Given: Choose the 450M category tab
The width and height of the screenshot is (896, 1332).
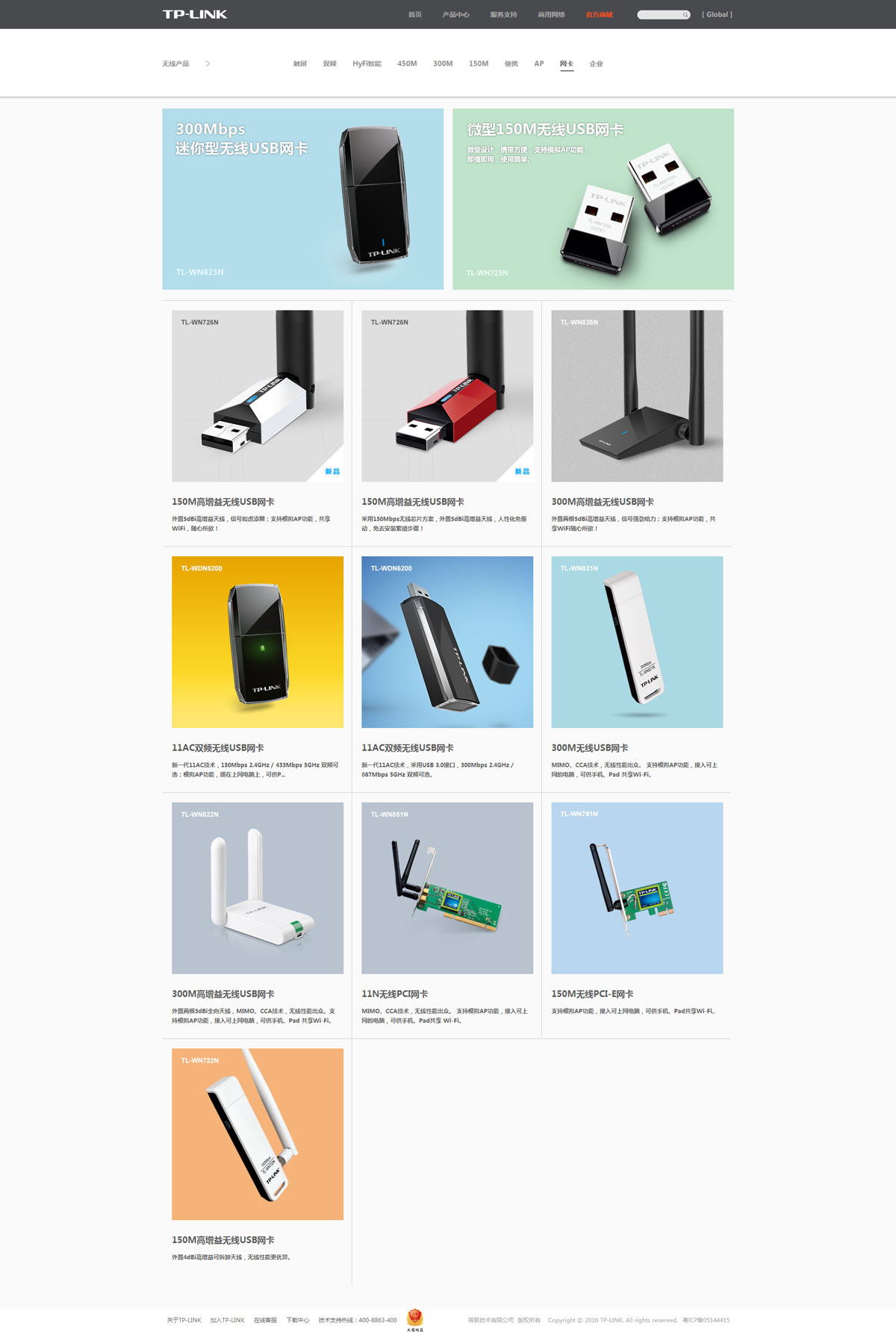Looking at the screenshot, I should (x=407, y=64).
